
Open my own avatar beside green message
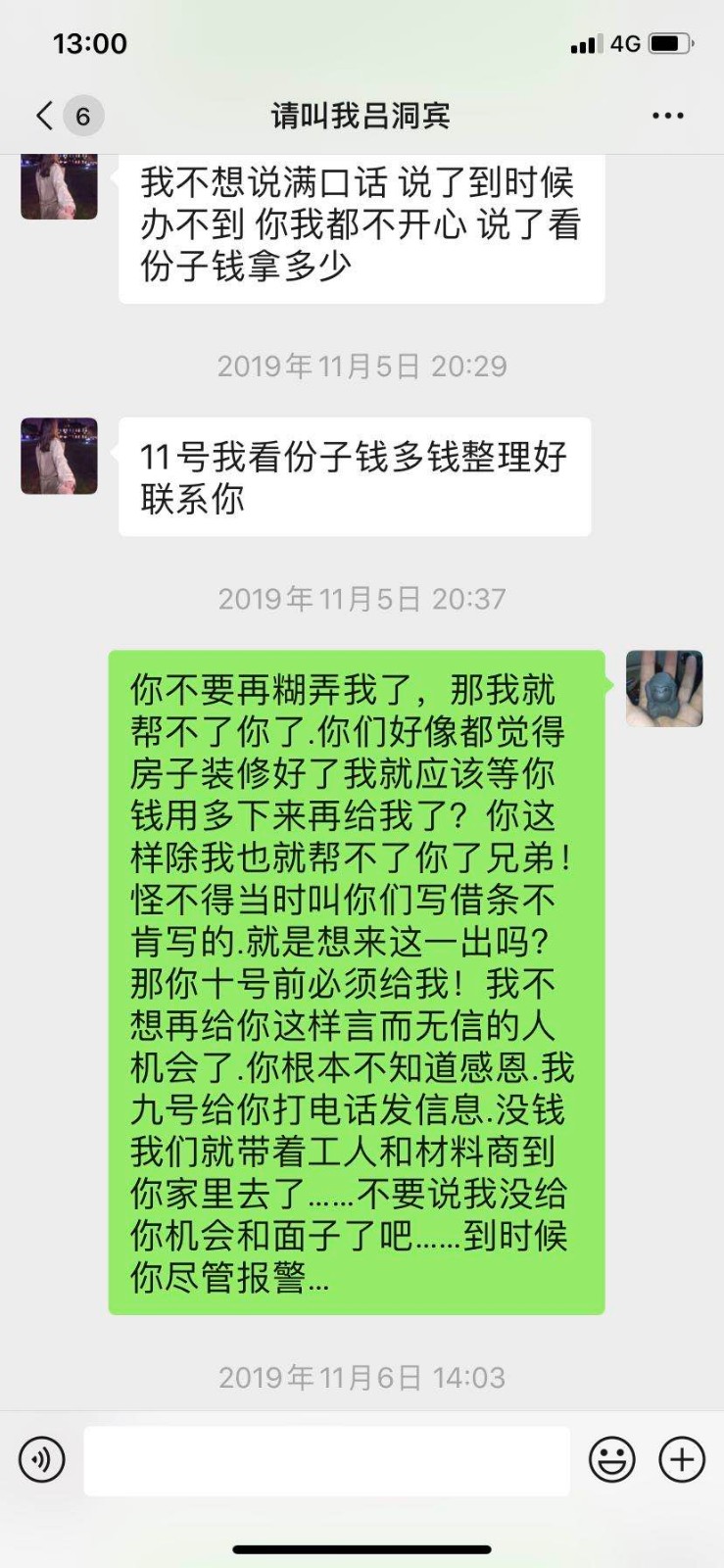click(x=664, y=688)
